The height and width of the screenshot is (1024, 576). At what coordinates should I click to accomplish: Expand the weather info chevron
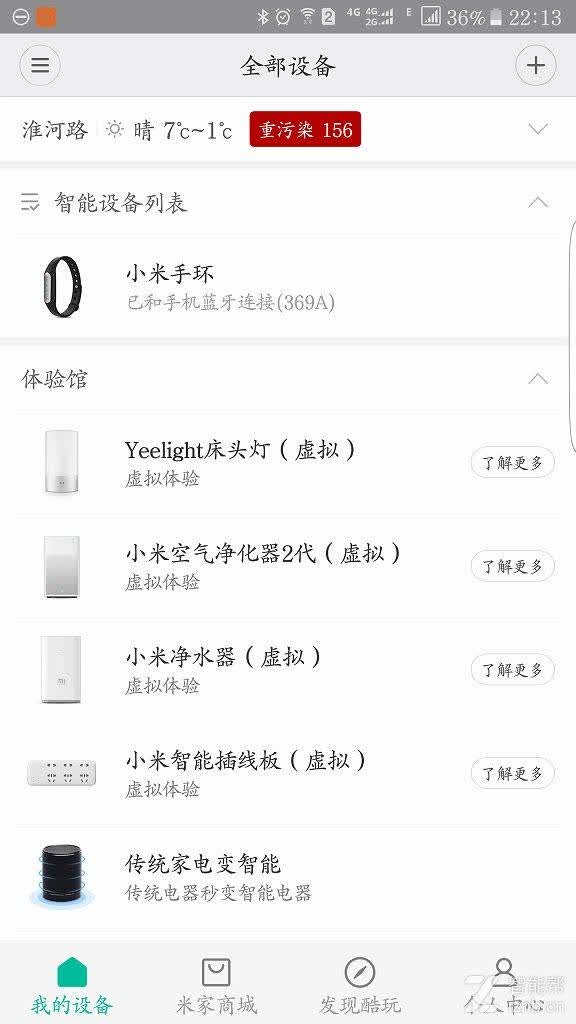tap(537, 129)
